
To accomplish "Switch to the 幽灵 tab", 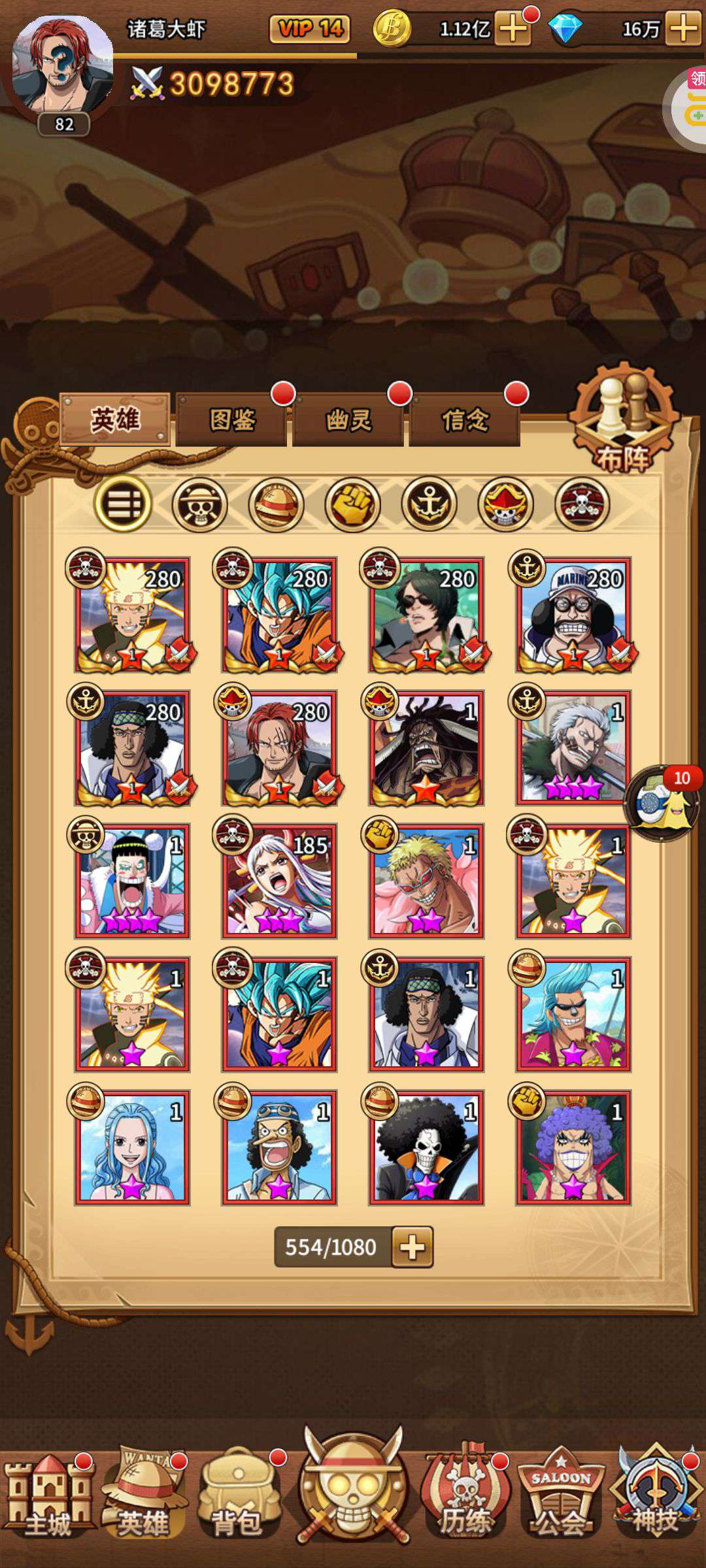I will click(x=348, y=419).
